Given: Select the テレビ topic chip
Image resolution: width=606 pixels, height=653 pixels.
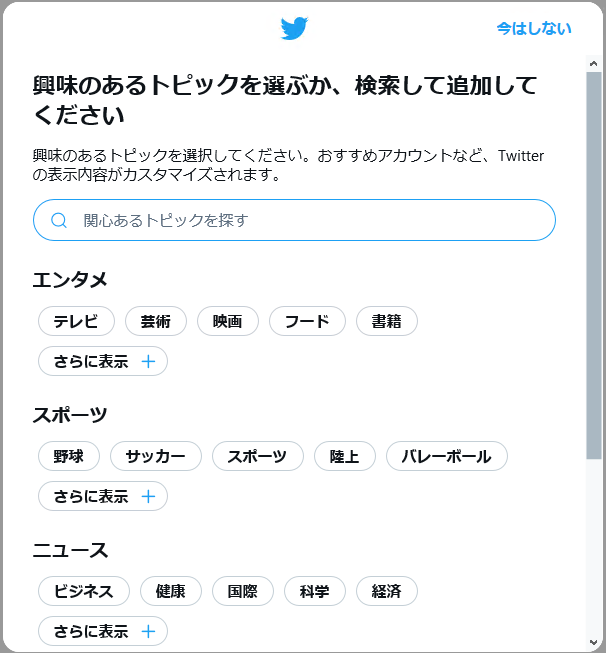Looking at the screenshot, I should pyautogui.click(x=76, y=321).
